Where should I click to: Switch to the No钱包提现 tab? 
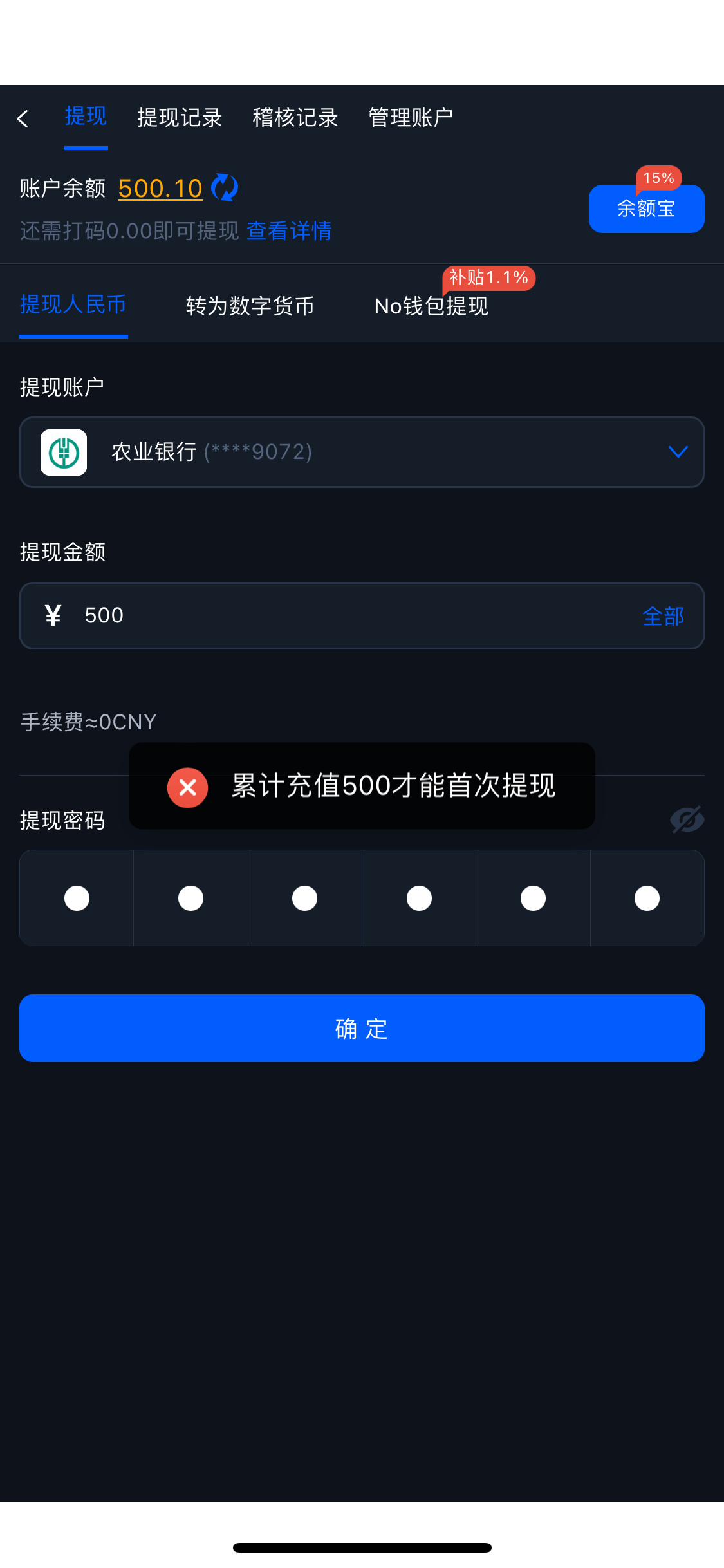point(431,306)
